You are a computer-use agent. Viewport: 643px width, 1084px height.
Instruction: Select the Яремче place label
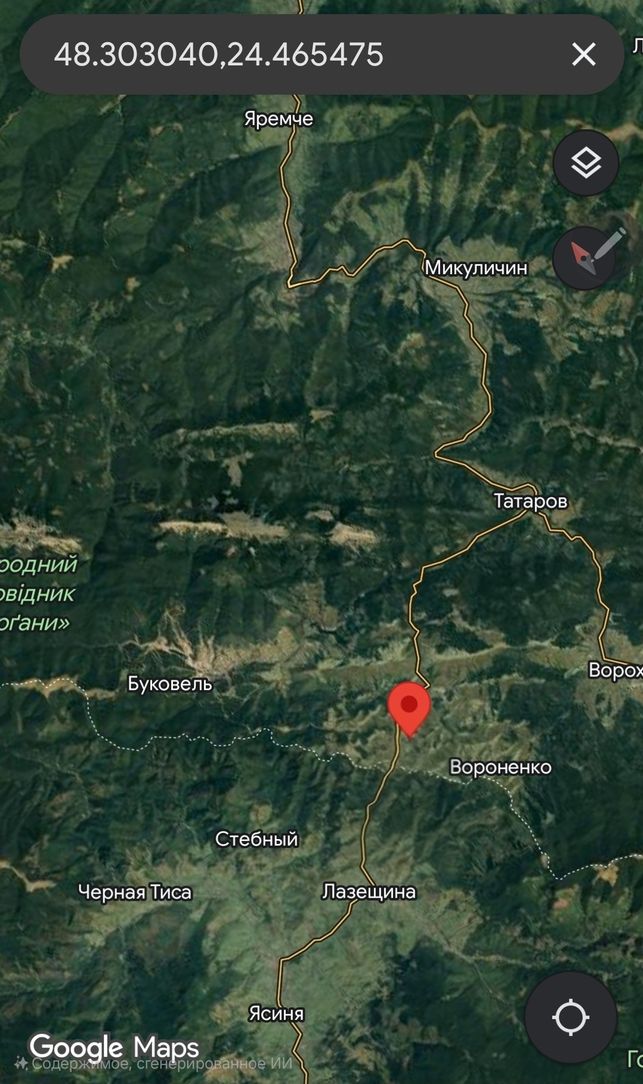tap(279, 119)
